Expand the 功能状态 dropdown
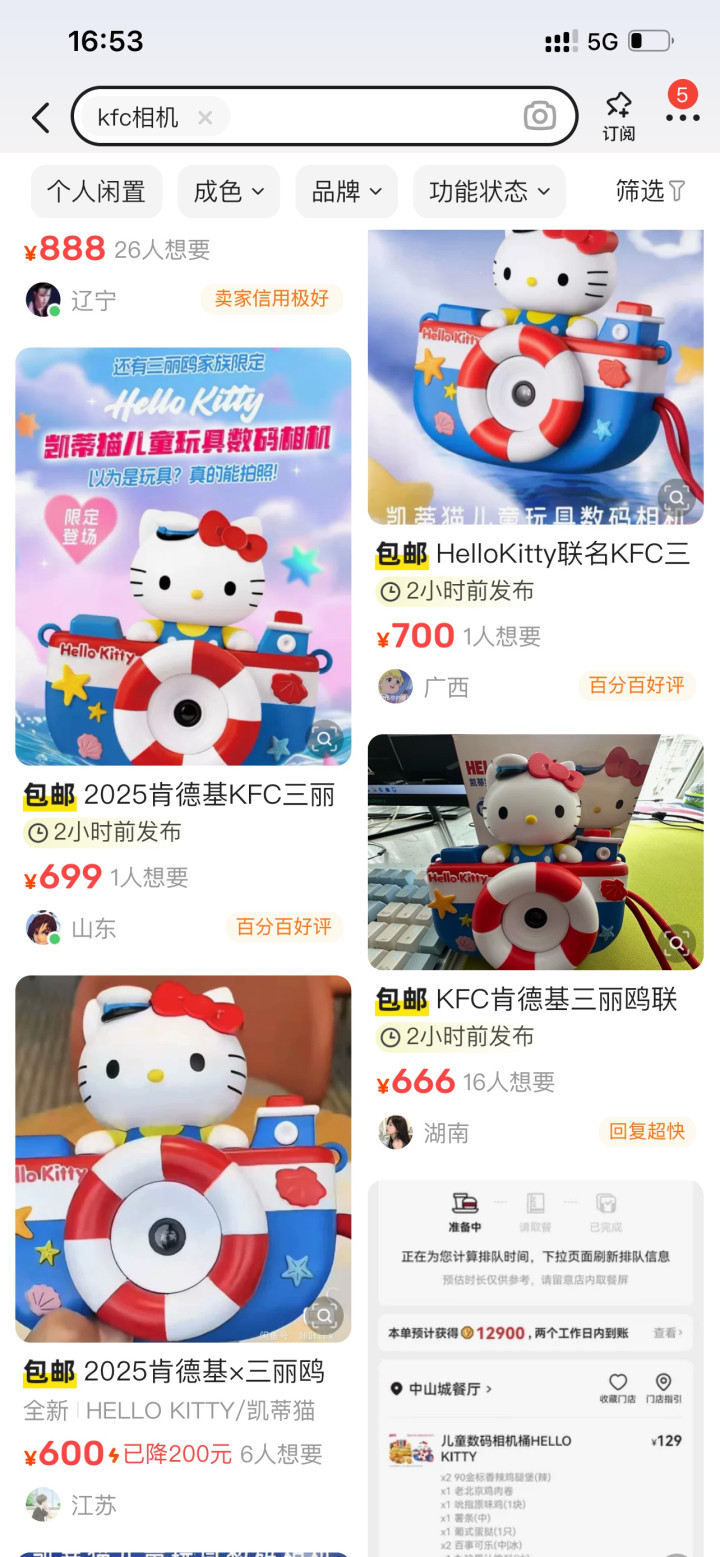Viewport: 720px width, 1557px height. 490,191
